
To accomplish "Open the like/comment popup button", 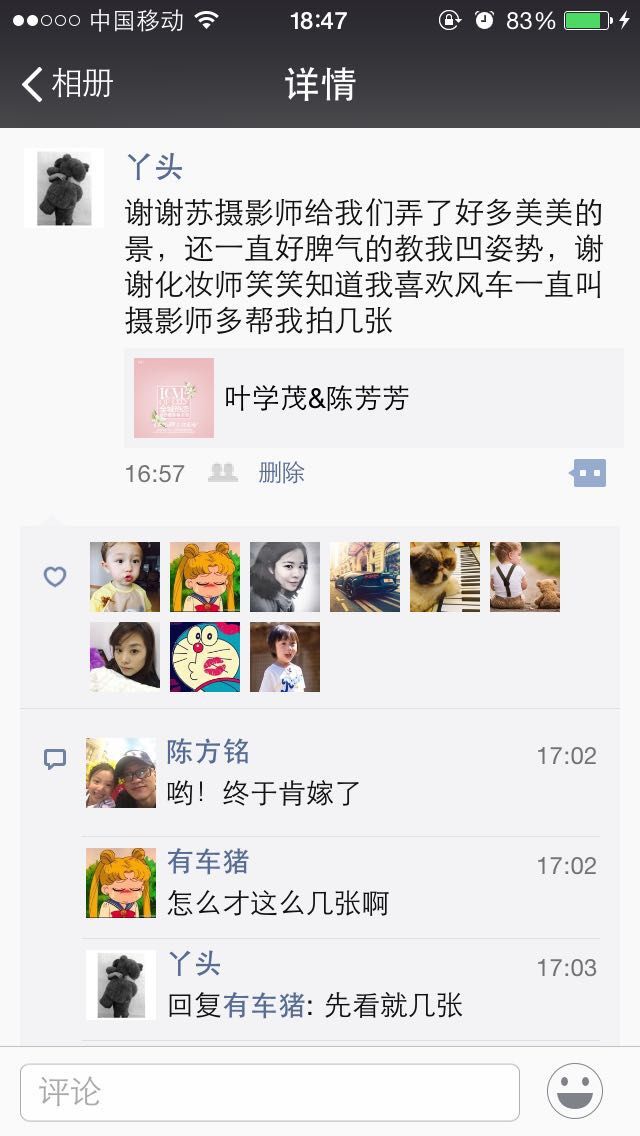I will (x=588, y=473).
